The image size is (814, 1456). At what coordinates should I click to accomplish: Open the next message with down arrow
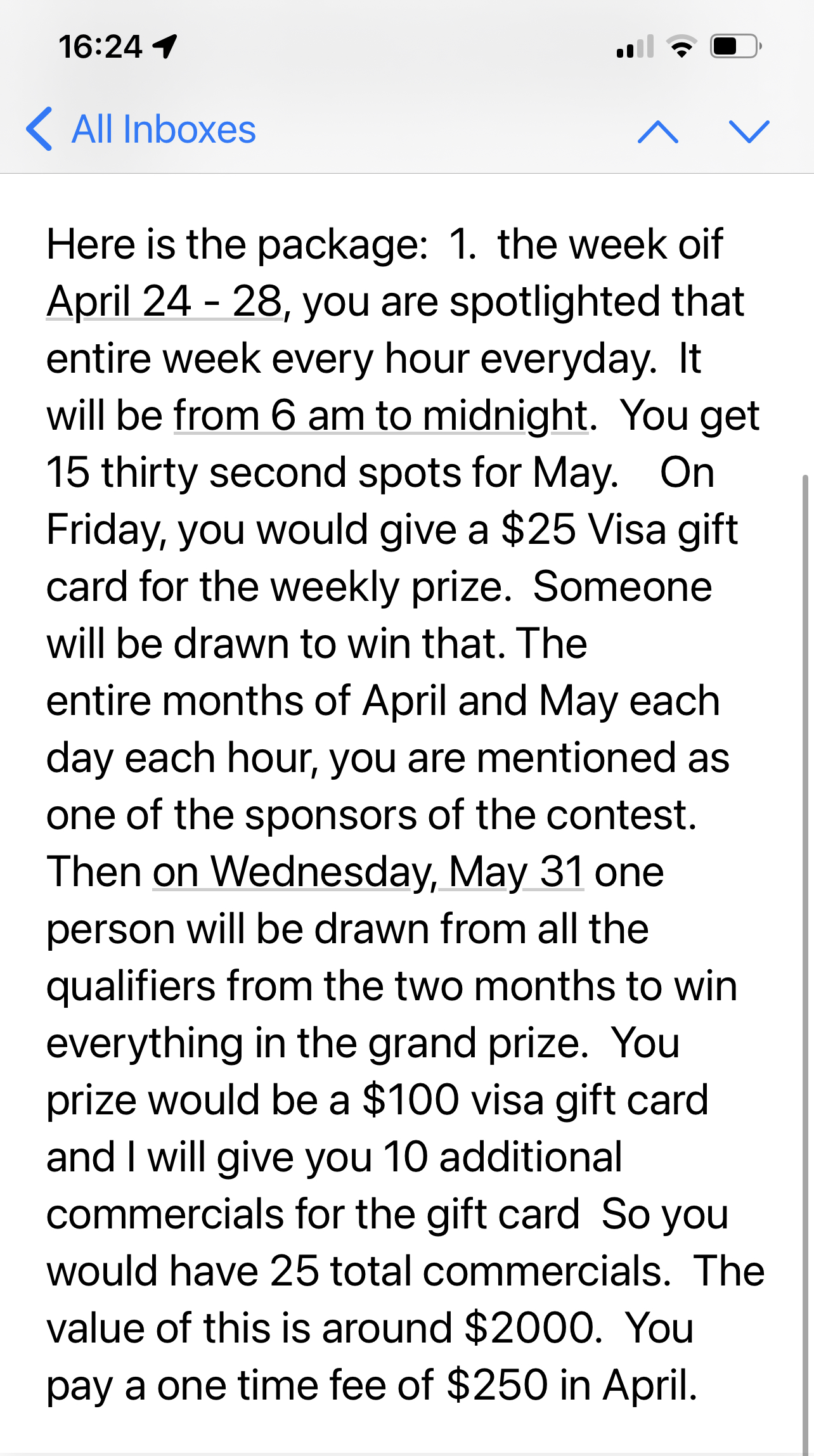click(749, 132)
